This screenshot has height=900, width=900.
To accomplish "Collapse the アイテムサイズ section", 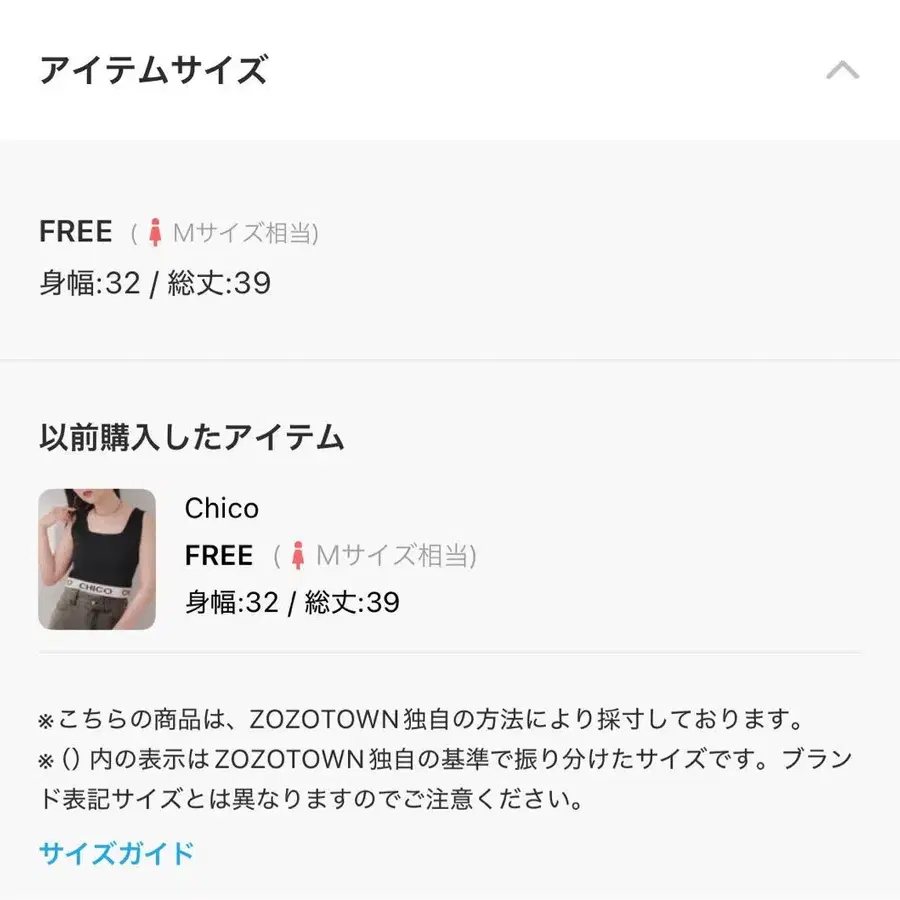I will (842, 71).
